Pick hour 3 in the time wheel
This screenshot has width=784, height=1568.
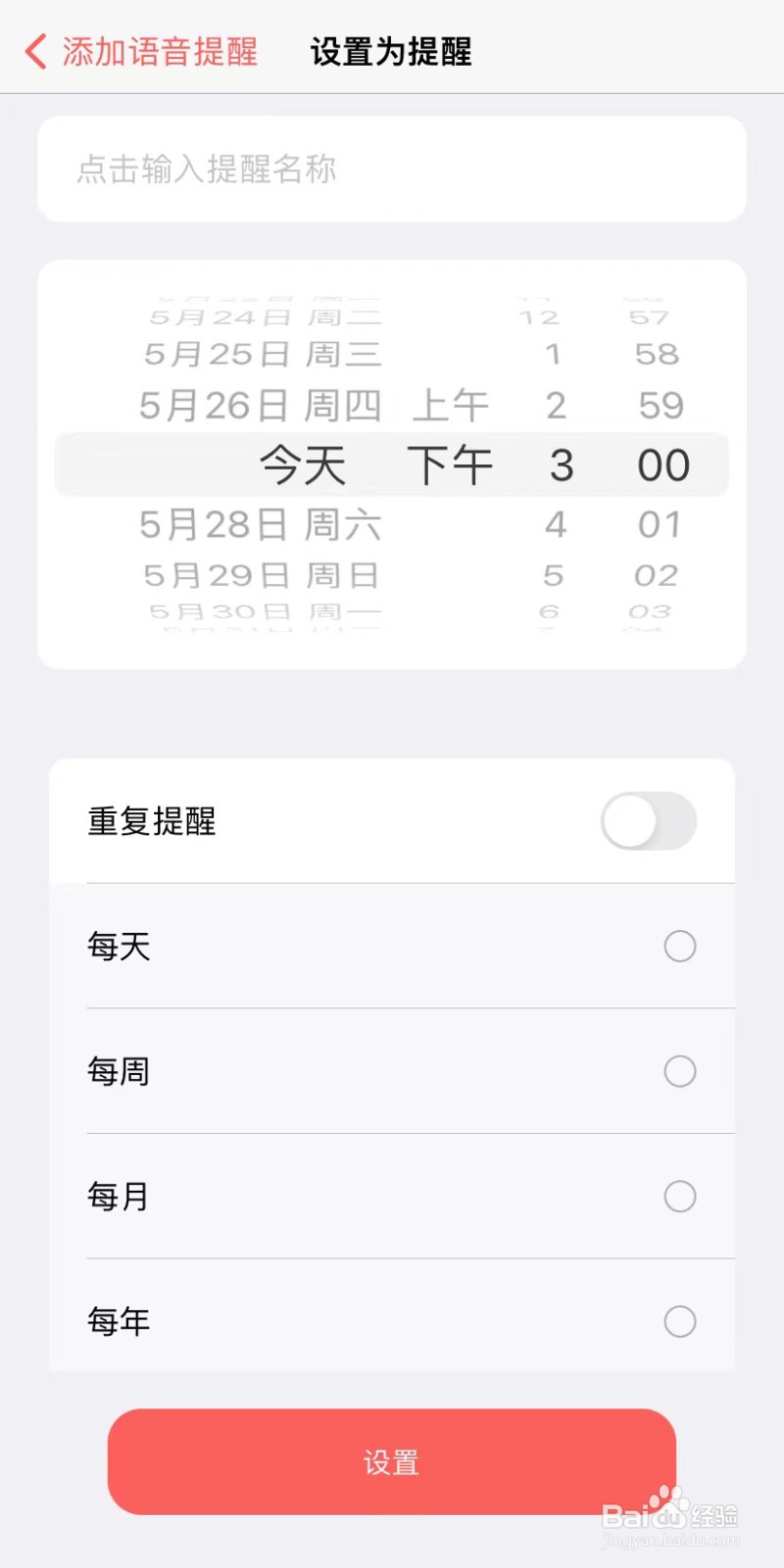[560, 465]
